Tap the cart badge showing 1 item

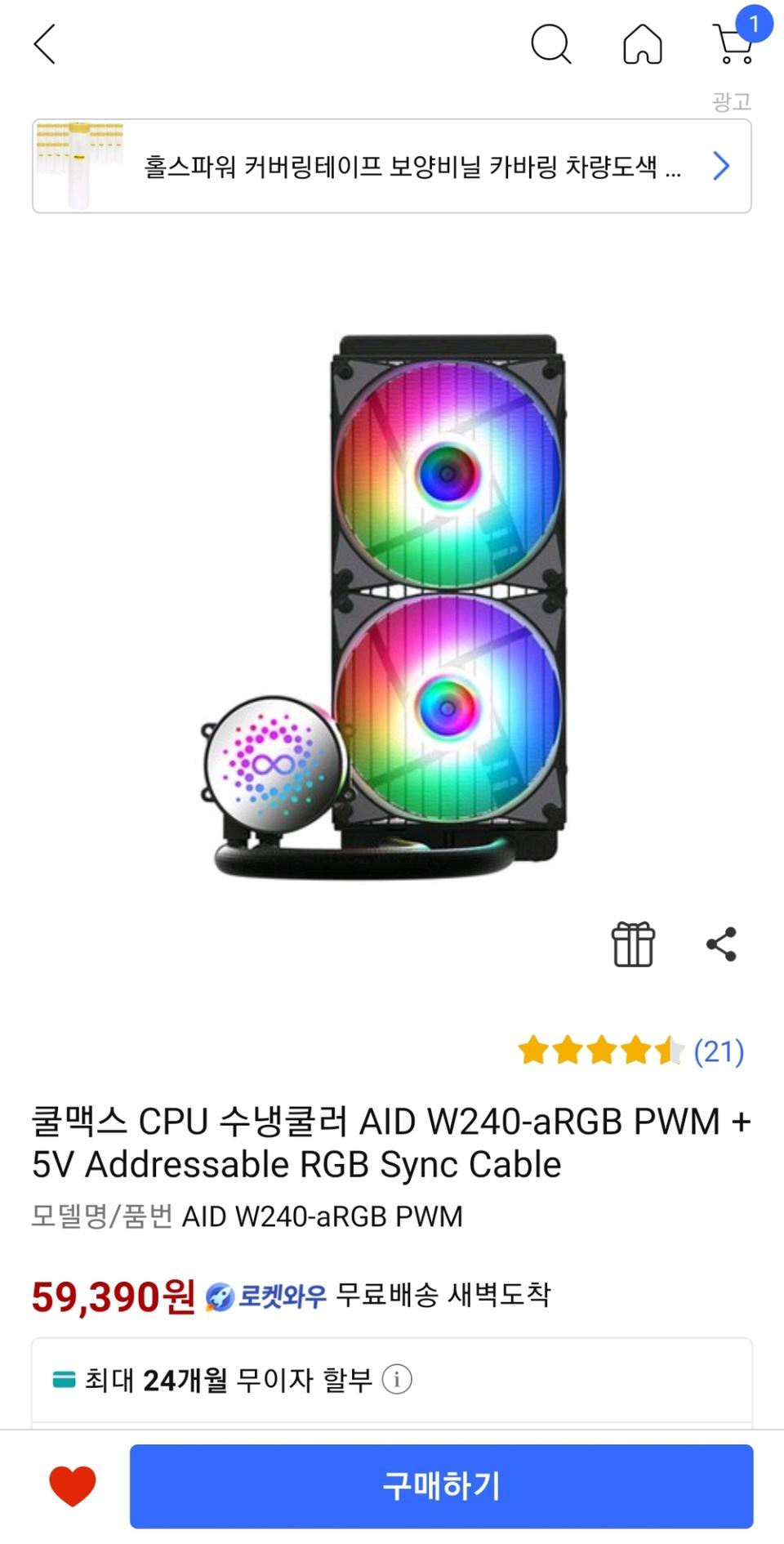(755, 25)
